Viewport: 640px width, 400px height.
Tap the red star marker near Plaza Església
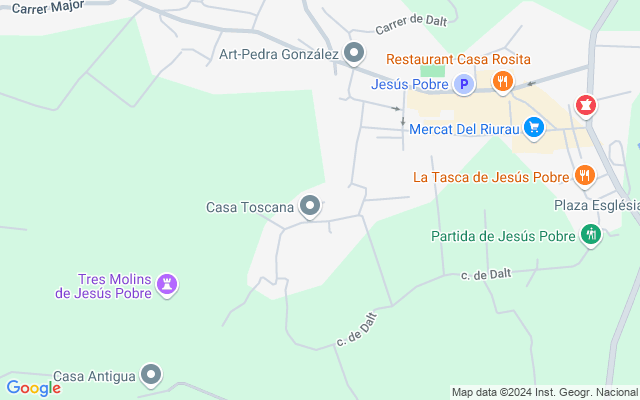[585, 105]
